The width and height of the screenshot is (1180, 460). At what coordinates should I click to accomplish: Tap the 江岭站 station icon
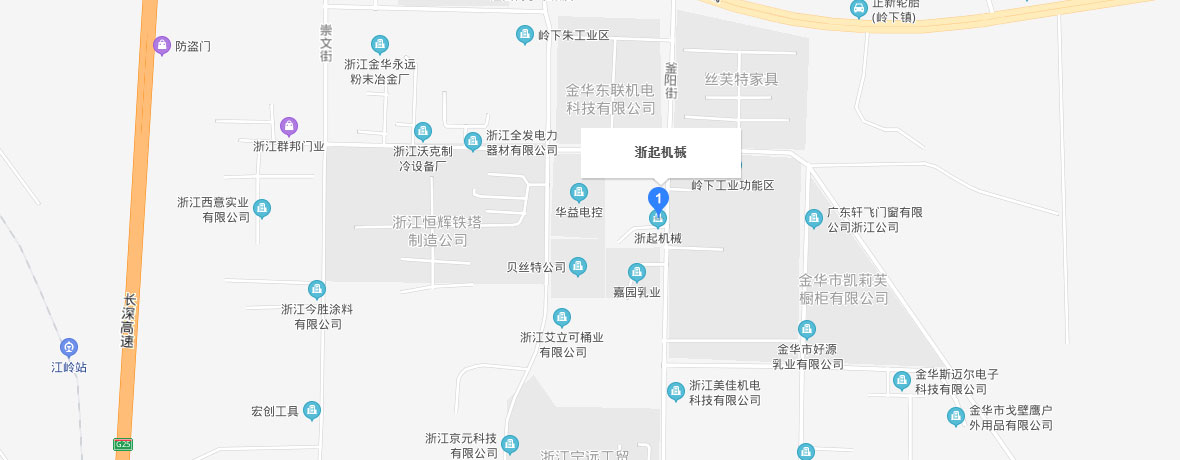pyautogui.click(x=69, y=347)
